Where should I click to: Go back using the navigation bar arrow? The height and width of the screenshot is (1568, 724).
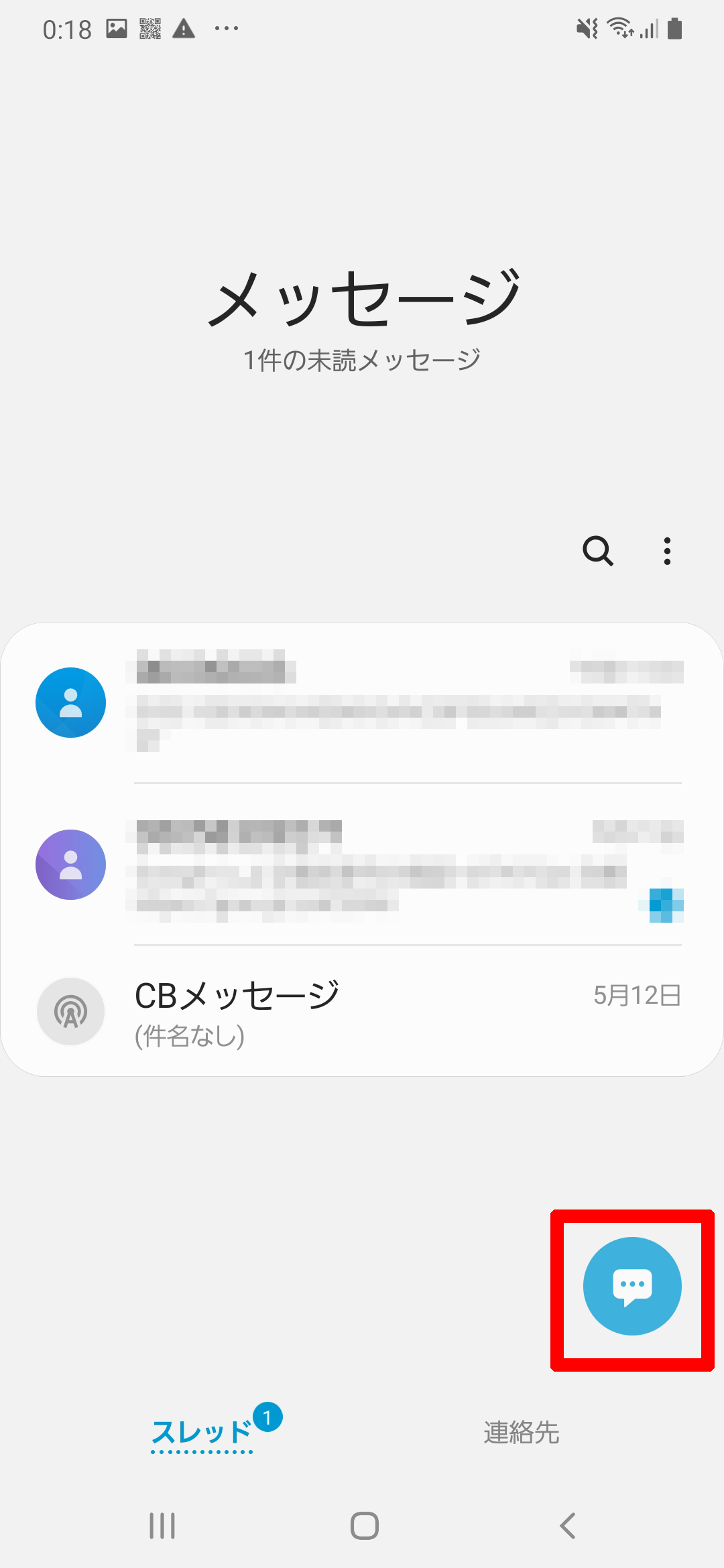pyautogui.click(x=568, y=1526)
